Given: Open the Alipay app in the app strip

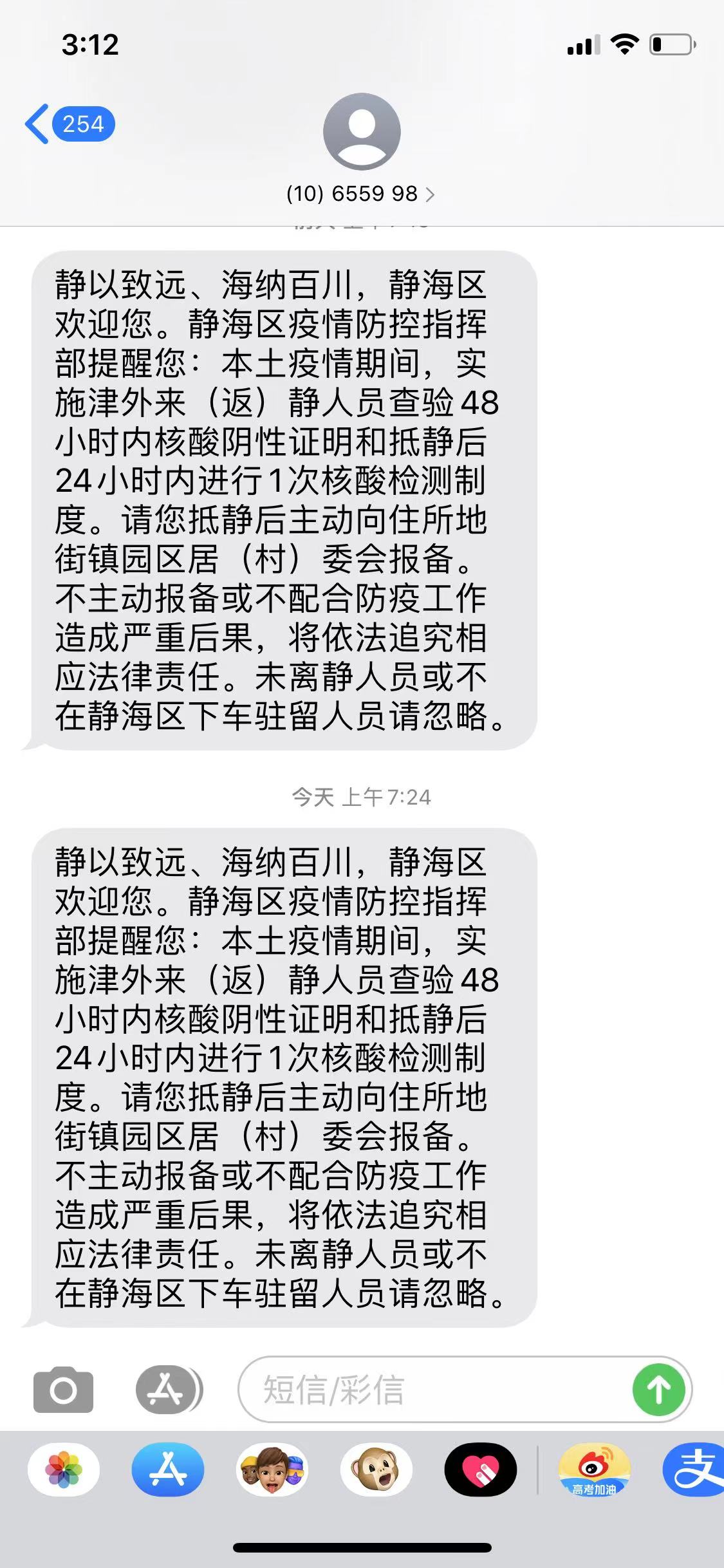Looking at the screenshot, I should click(694, 1470).
